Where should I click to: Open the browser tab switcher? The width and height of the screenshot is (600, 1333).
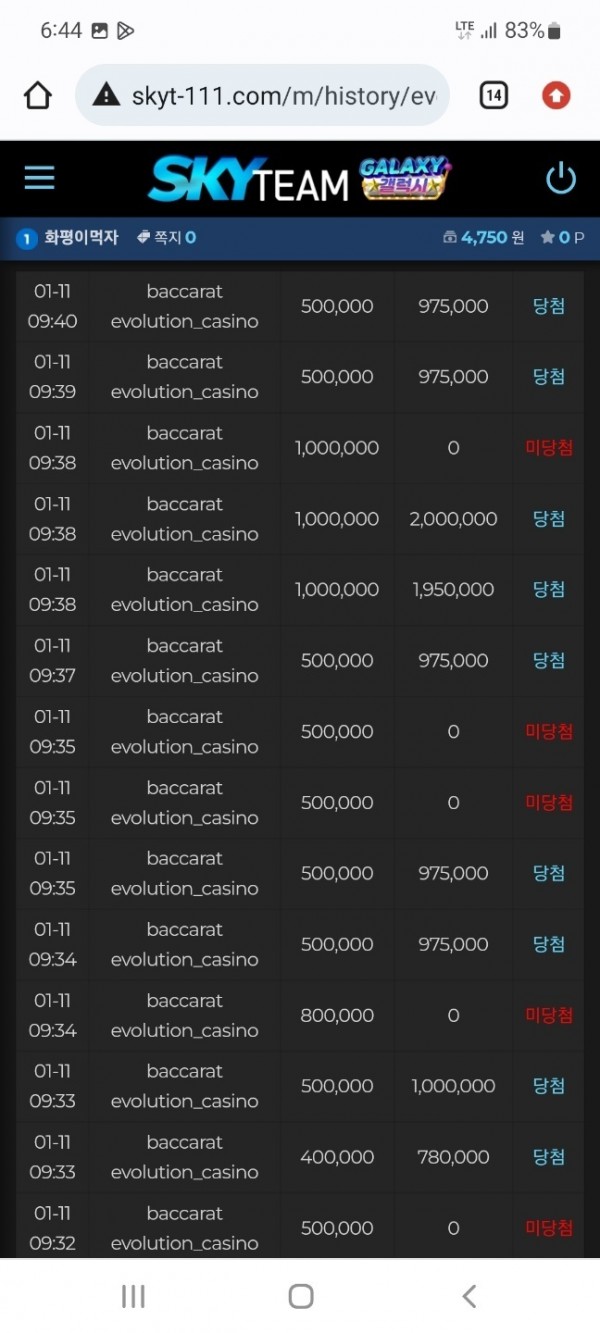494,96
